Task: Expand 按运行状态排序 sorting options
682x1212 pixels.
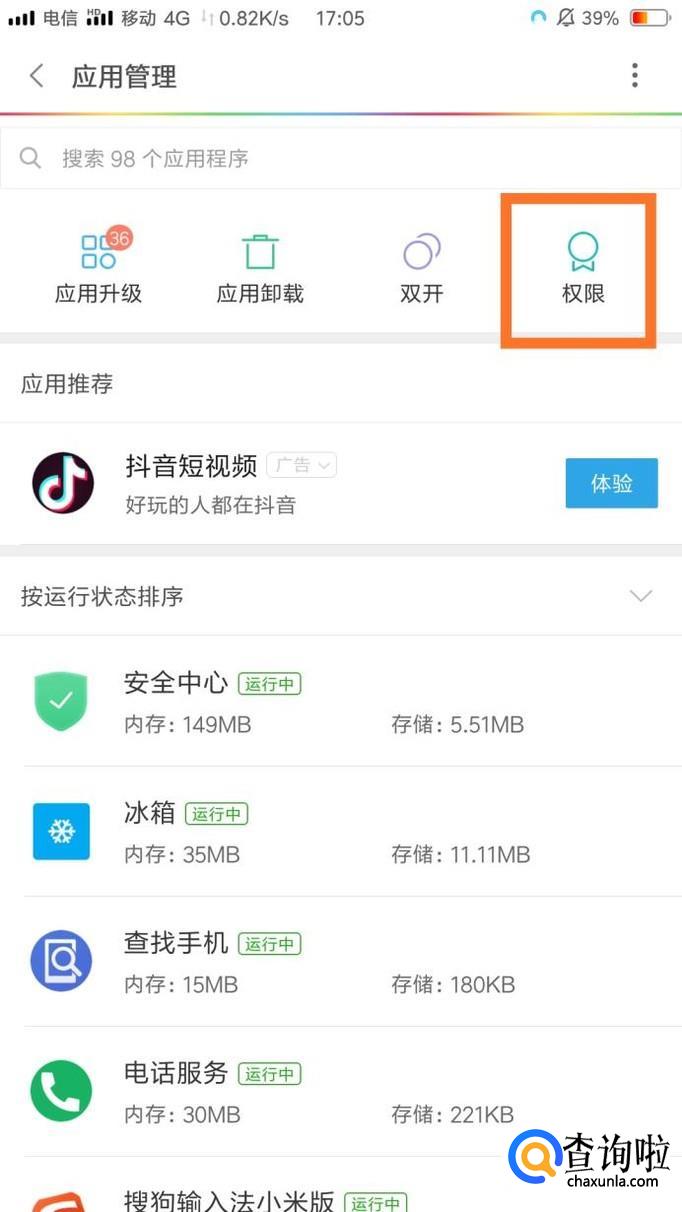Action: (640, 596)
